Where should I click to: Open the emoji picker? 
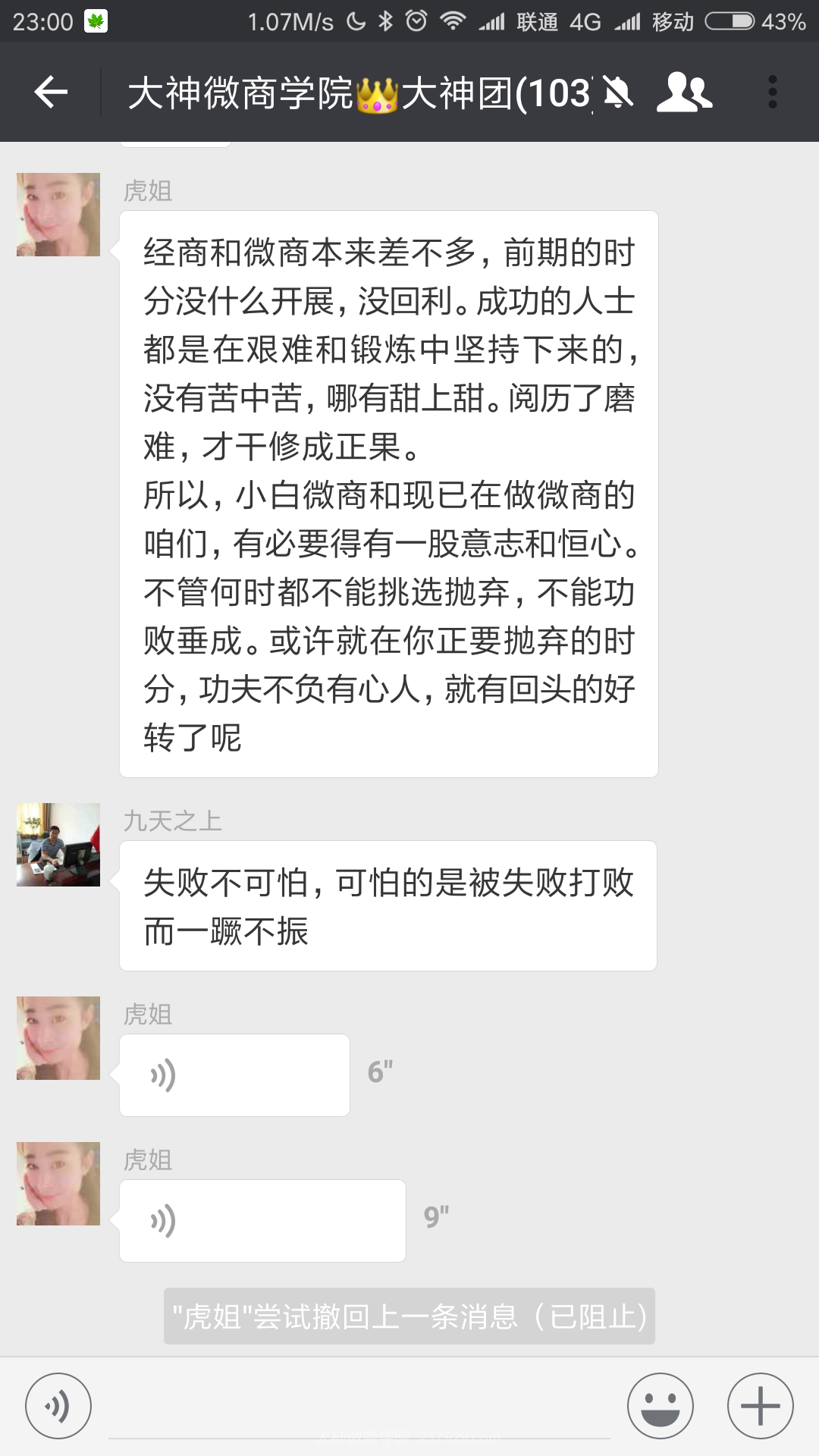click(661, 1406)
